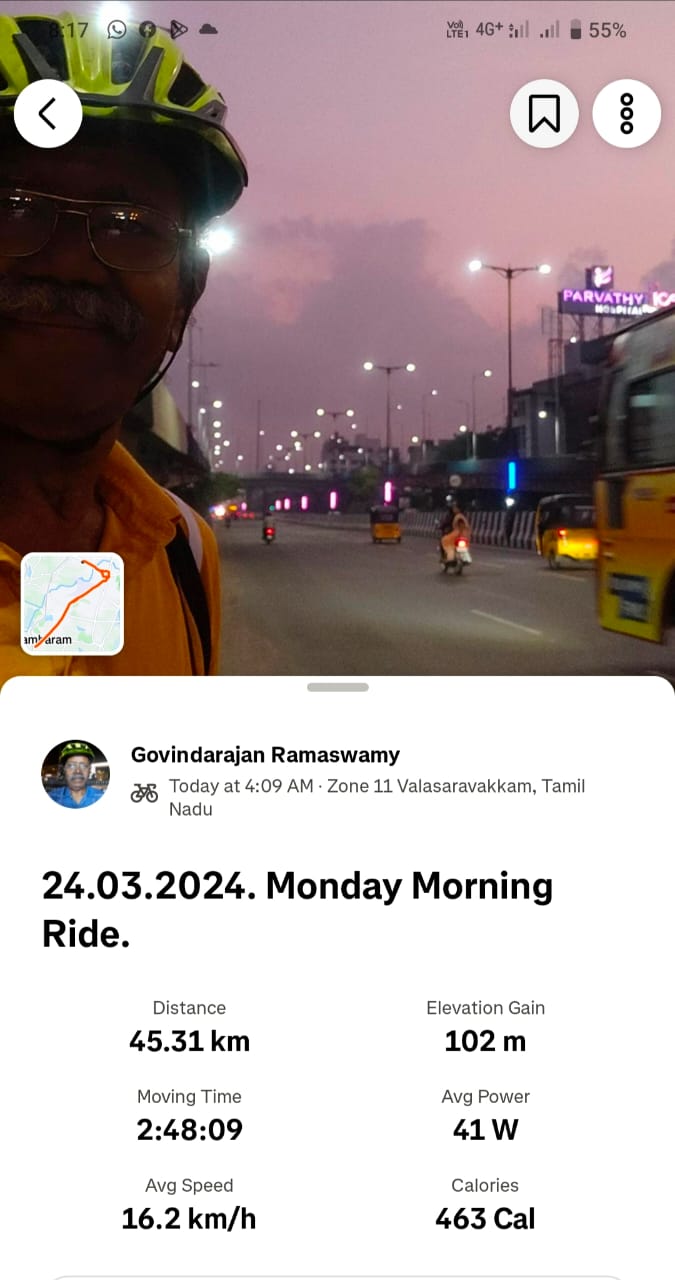View Govindarajan Ramaswamy's profile picture
The width and height of the screenshot is (675, 1280).
75,774
